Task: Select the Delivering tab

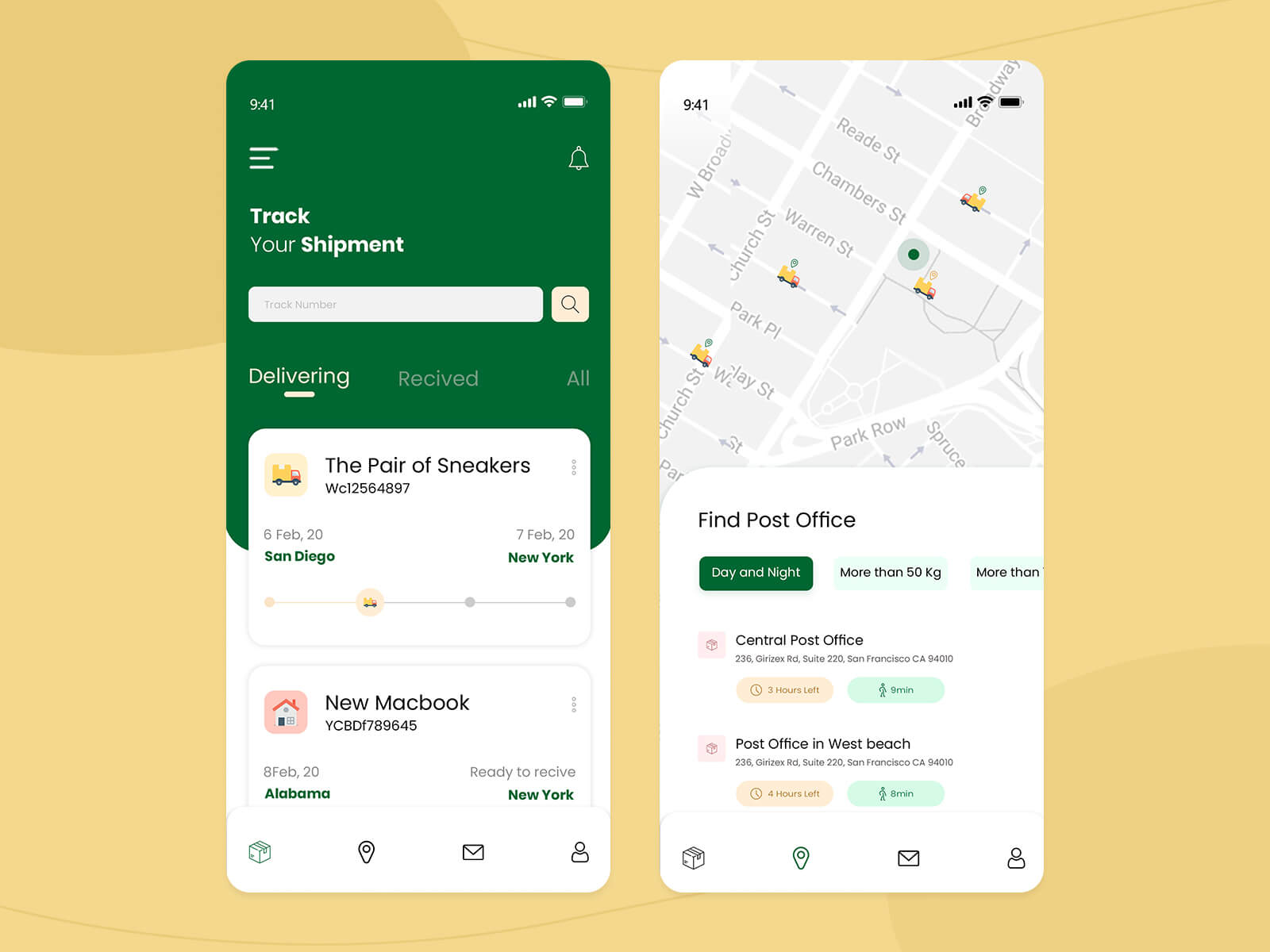Action: [x=299, y=376]
